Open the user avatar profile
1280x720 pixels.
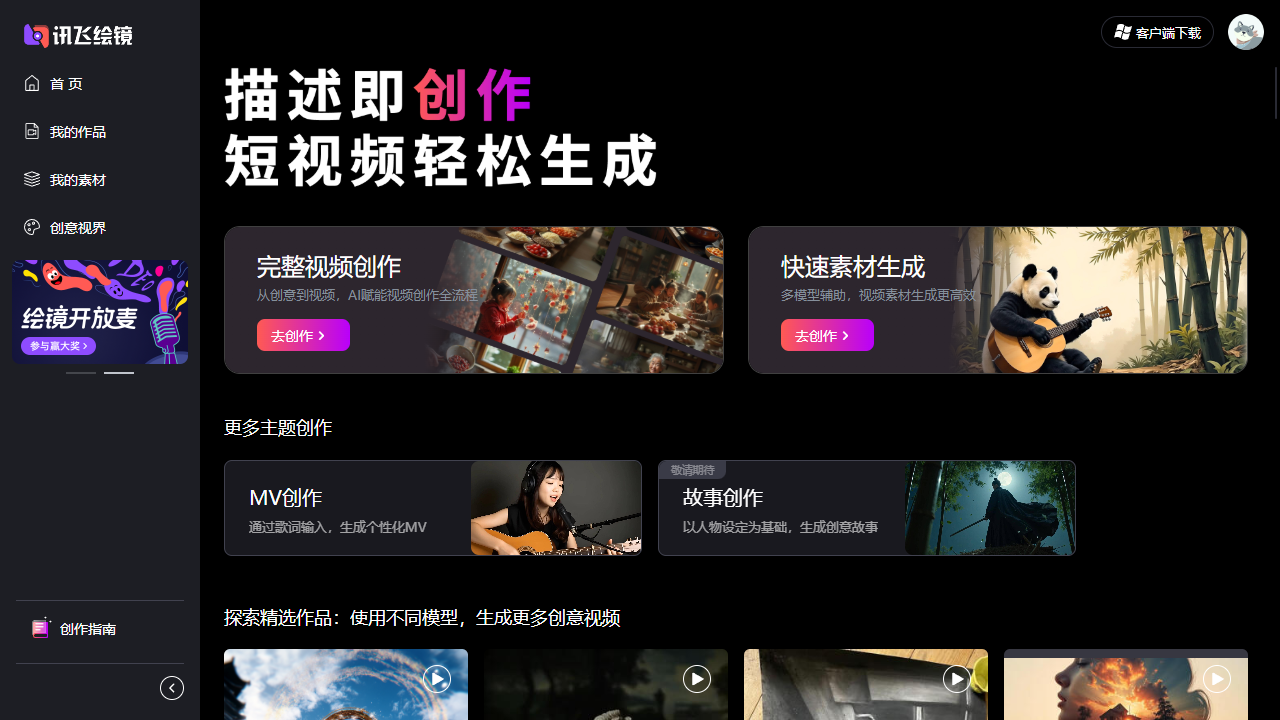[1245, 32]
